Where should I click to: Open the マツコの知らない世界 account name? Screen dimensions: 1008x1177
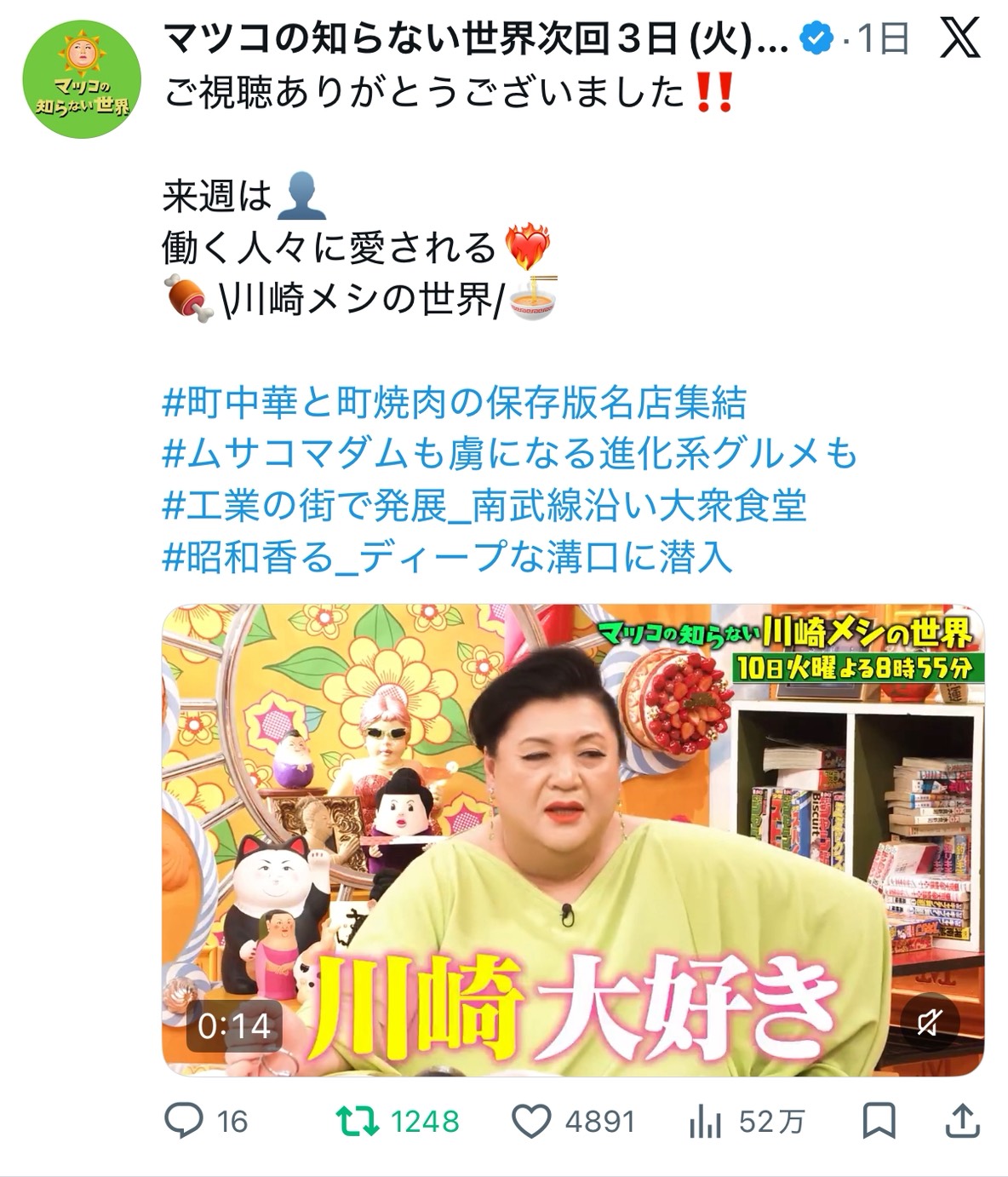pos(475,38)
